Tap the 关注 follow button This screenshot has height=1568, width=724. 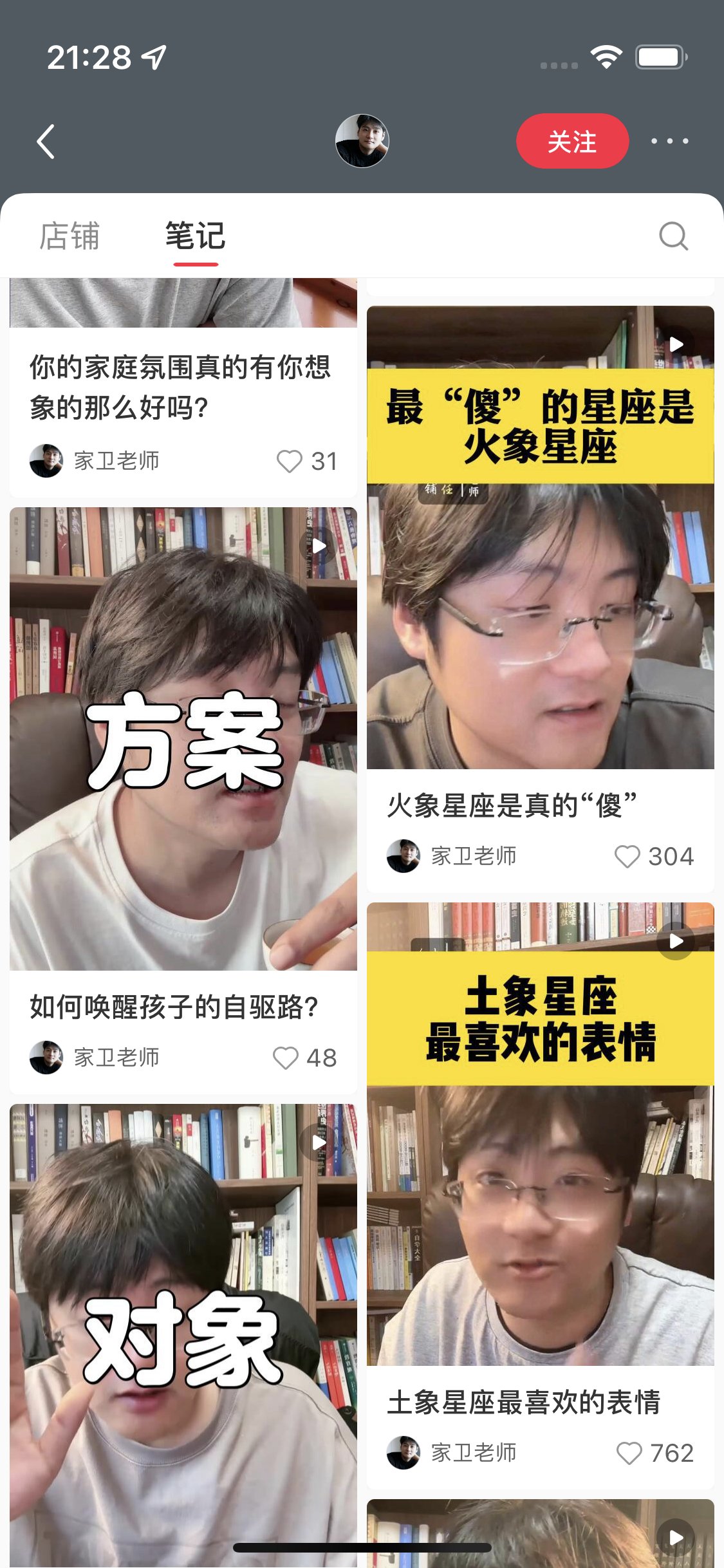click(x=571, y=142)
